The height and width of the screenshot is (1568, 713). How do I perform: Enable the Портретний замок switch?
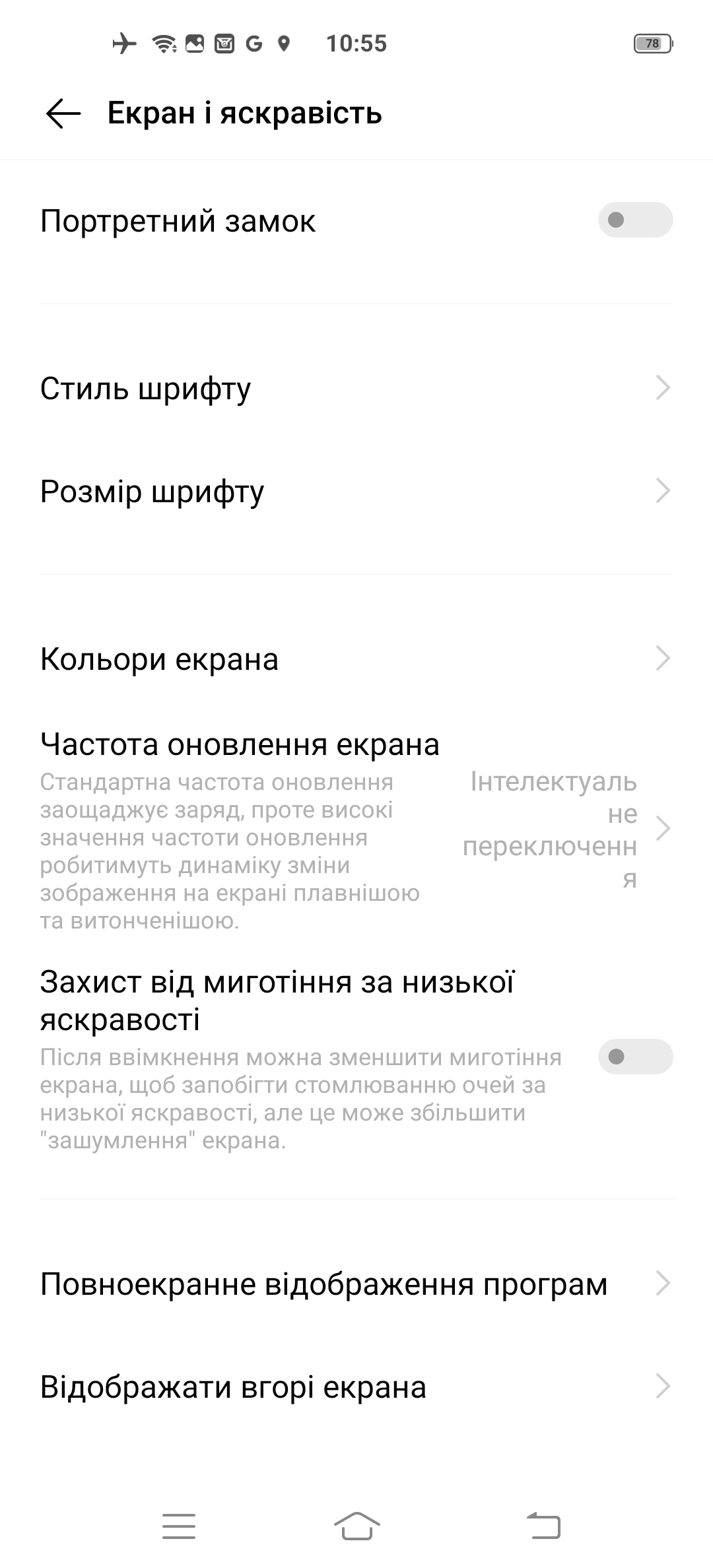635,220
